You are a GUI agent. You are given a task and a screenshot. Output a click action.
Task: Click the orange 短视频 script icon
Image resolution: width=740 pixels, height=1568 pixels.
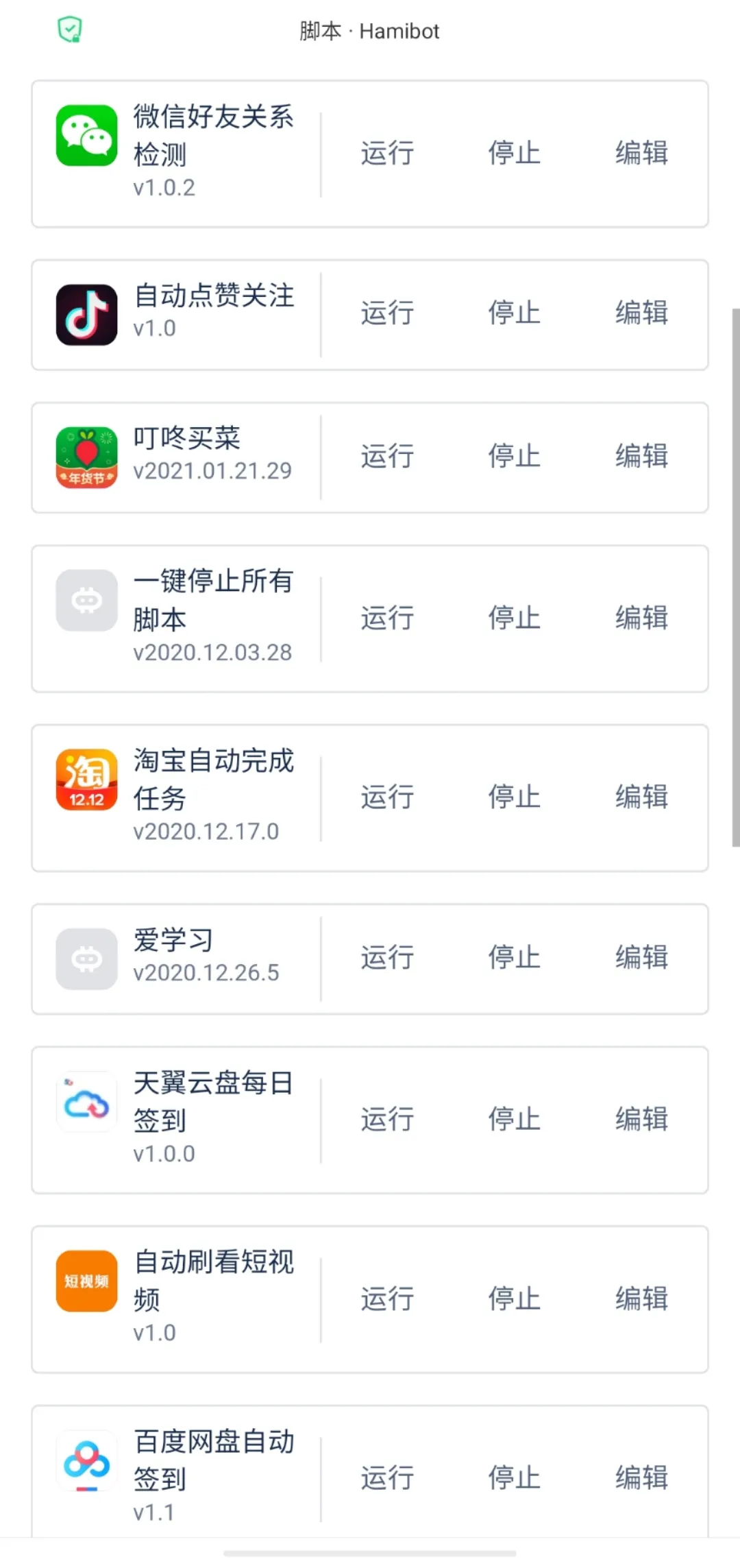click(x=86, y=1282)
